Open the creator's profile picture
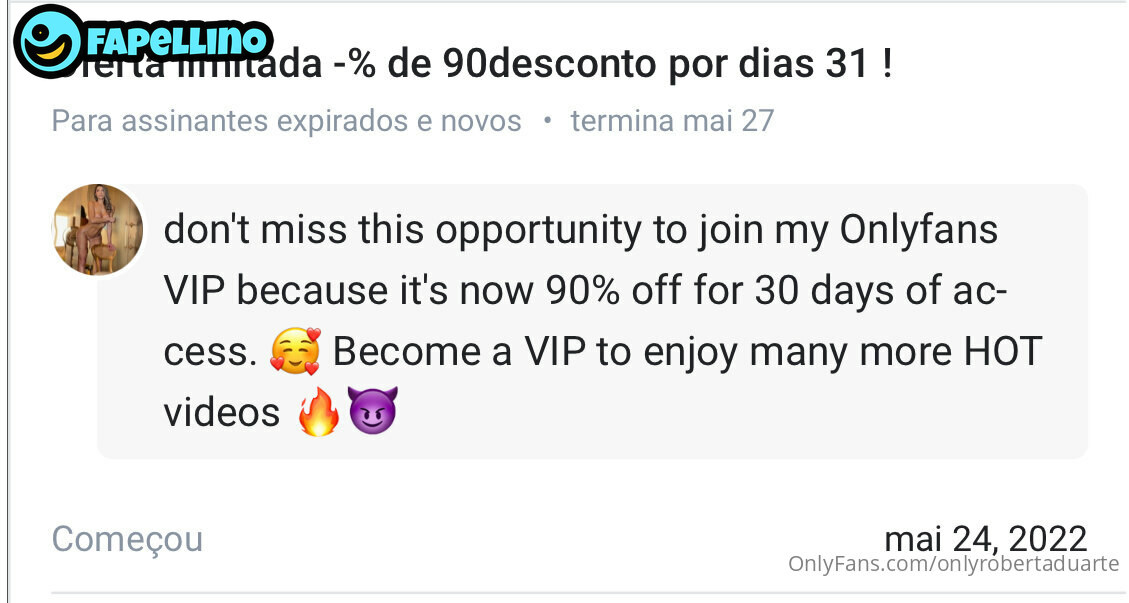Screen dimensions: 1129x603 97,230
